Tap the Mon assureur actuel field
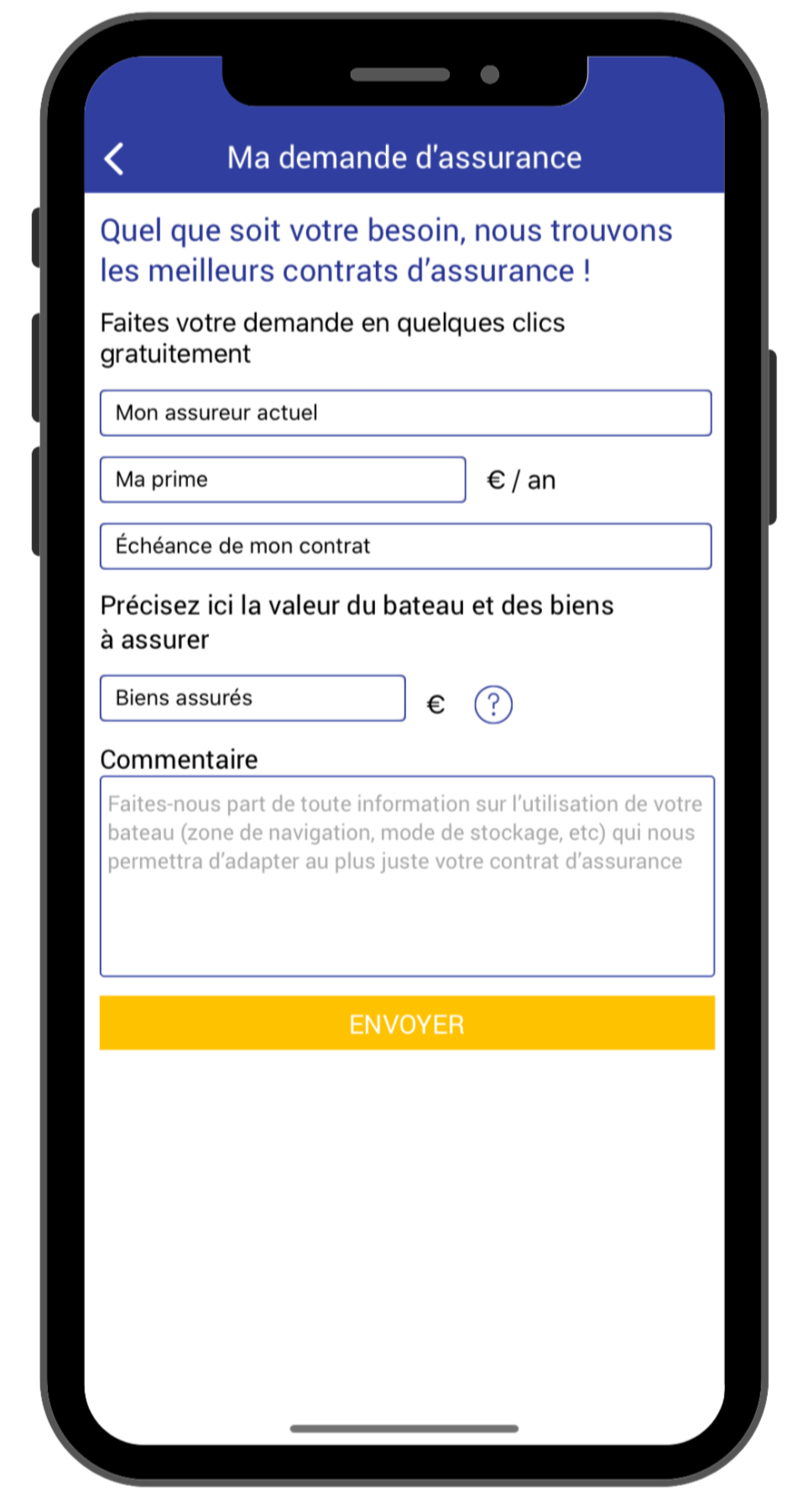This screenshot has width=793, height=1512. point(405,413)
